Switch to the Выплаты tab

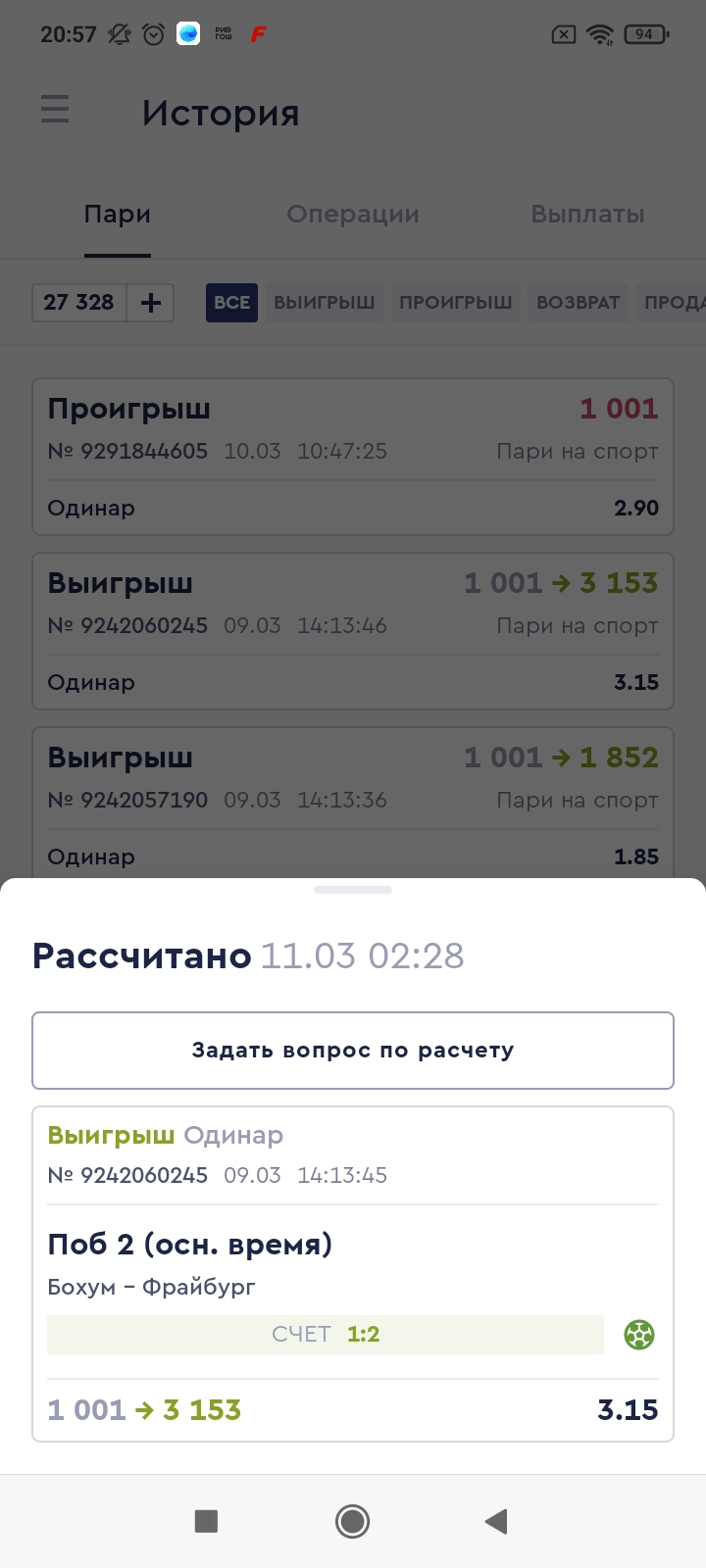tap(587, 215)
